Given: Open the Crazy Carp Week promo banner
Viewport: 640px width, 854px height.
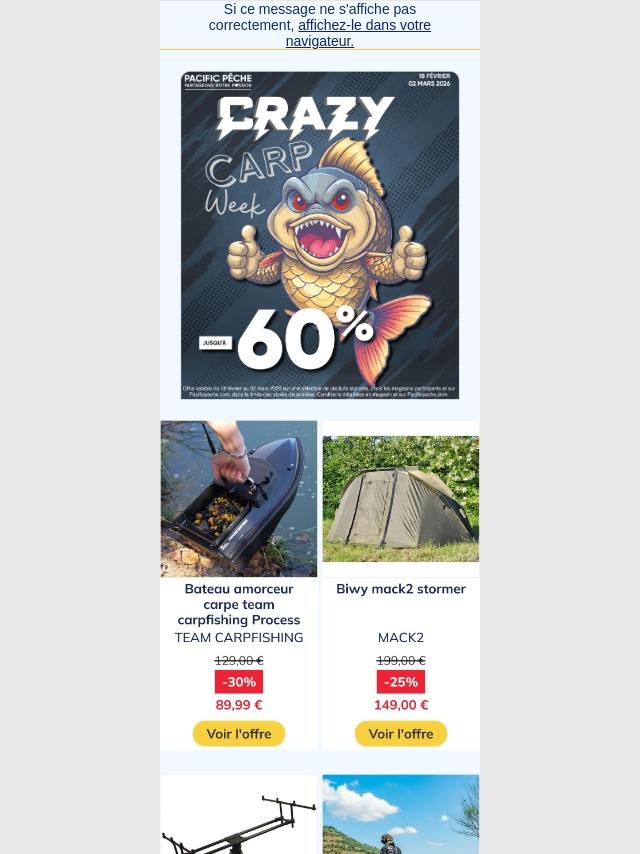Looking at the screenshot, I should (319, 235).
